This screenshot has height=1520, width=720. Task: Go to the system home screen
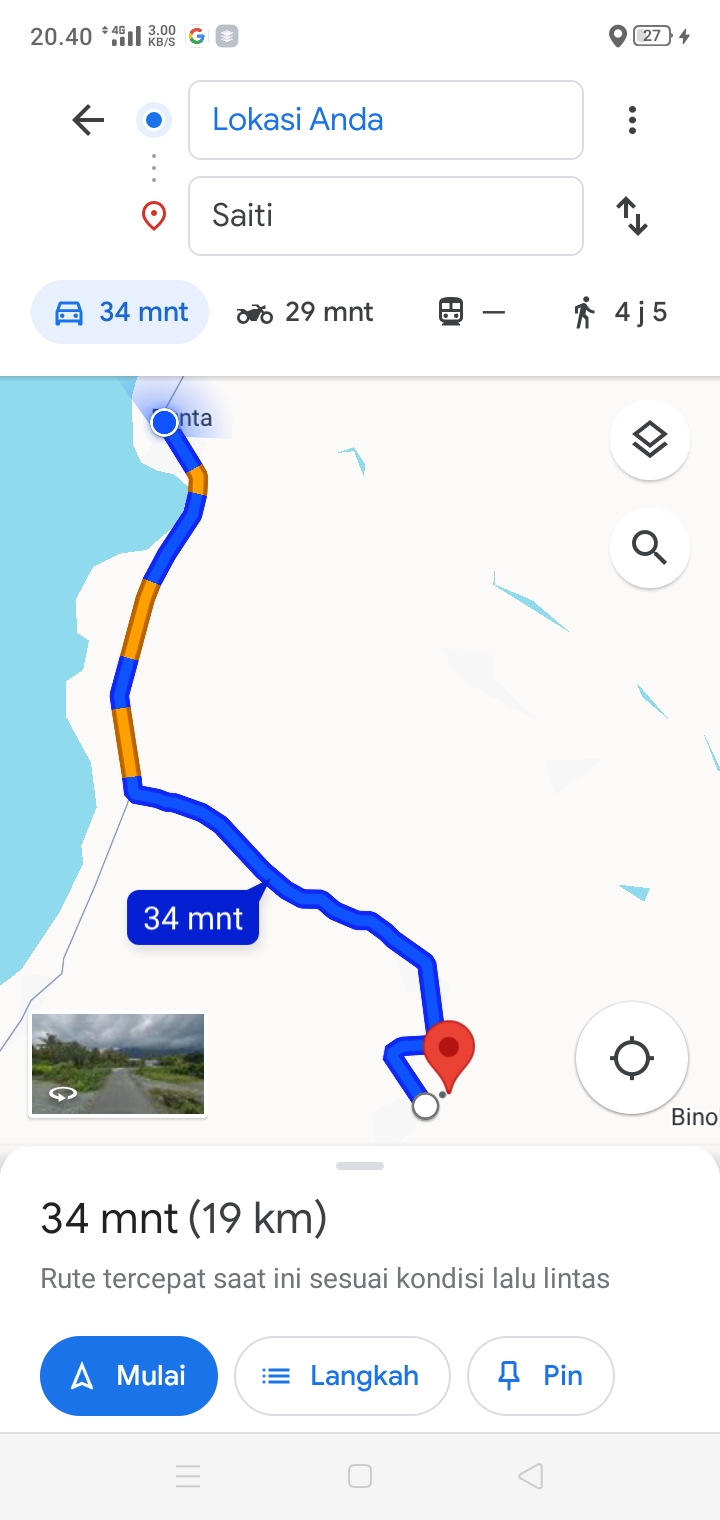pos(360,1476)
